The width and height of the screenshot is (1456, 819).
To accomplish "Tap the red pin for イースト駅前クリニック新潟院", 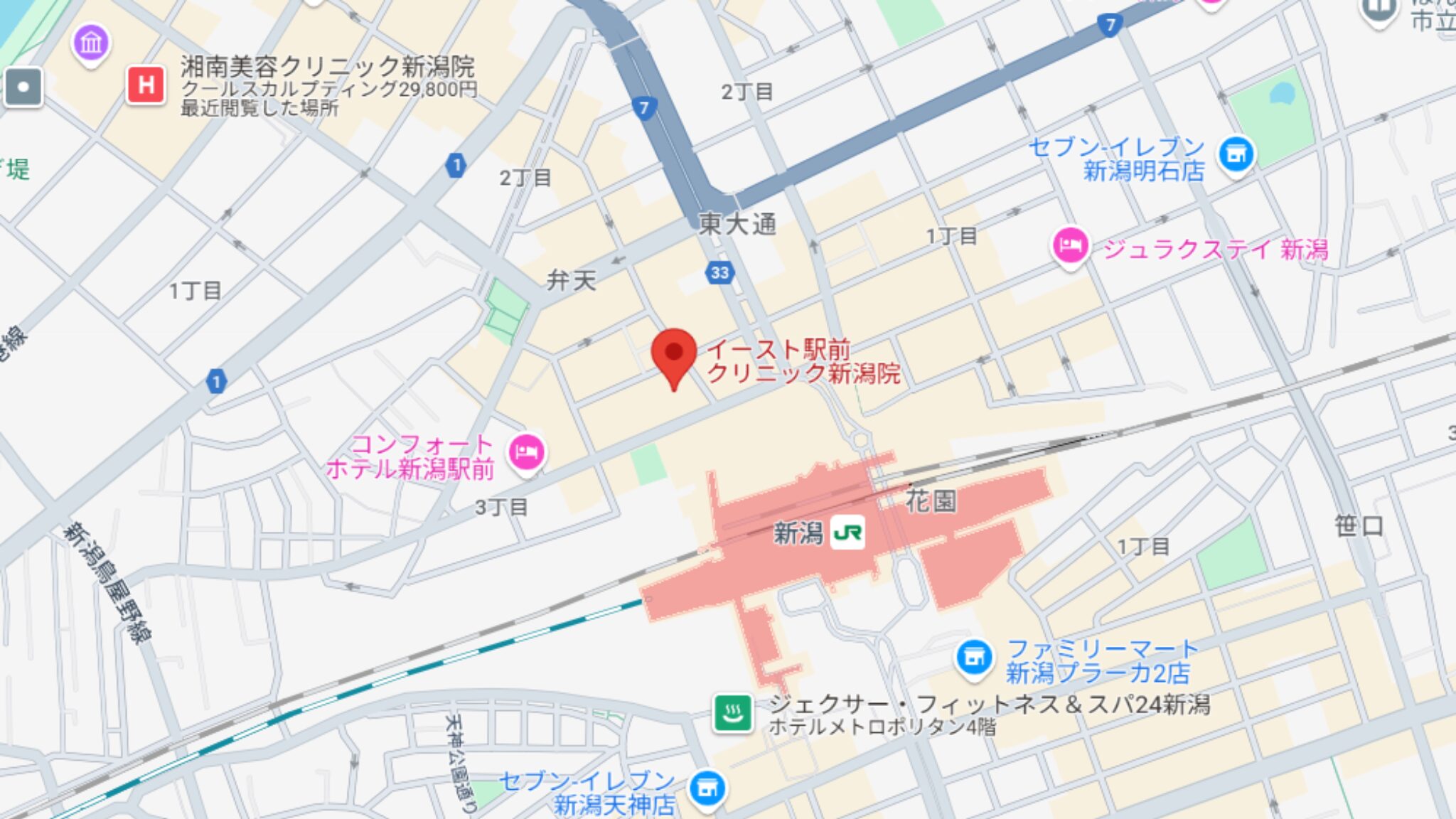I will [x=673, y=354].
